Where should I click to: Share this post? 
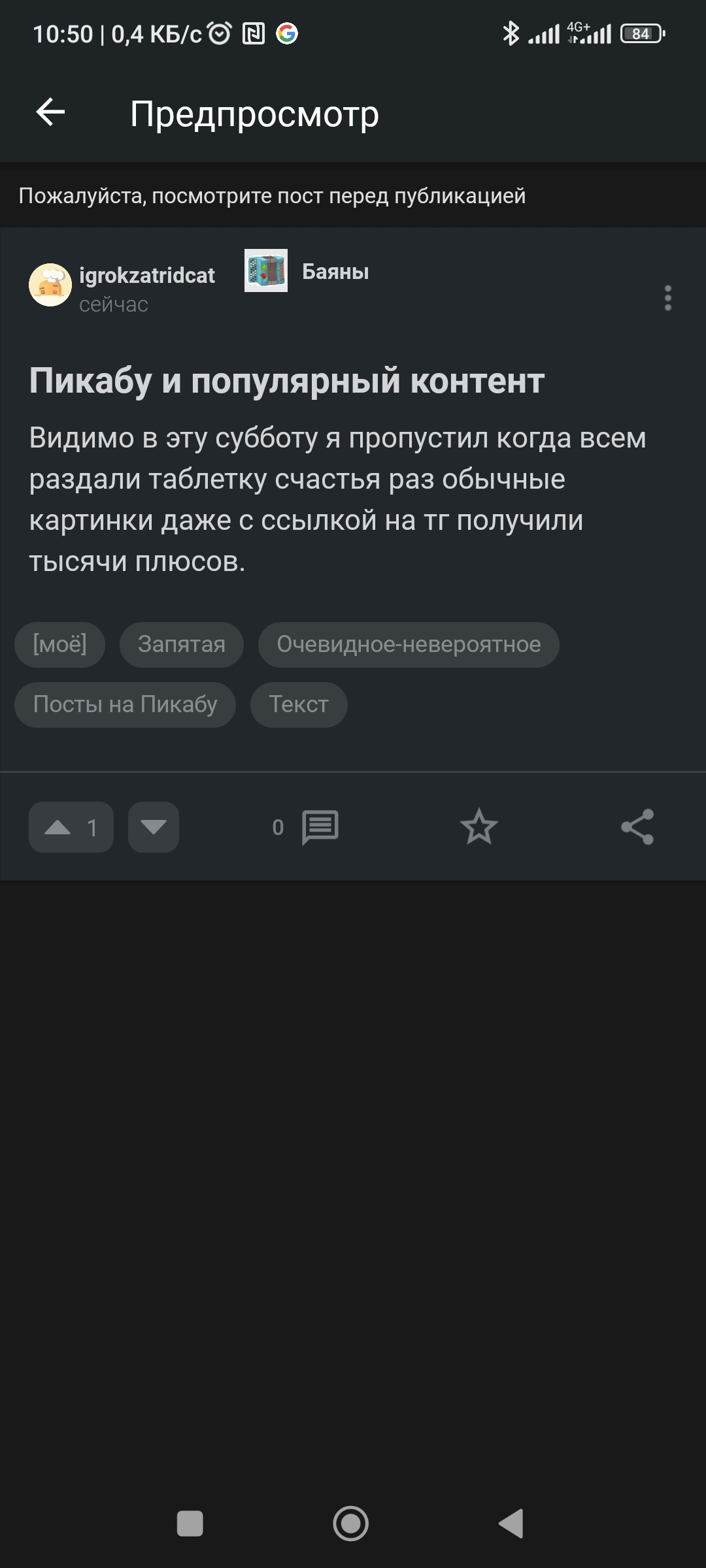click(x=637, y=827)
